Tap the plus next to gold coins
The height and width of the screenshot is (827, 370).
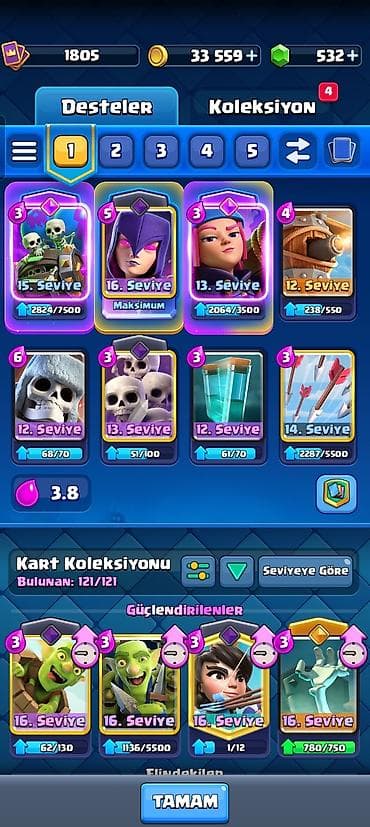pyautogui.click(x=252, y=56)
